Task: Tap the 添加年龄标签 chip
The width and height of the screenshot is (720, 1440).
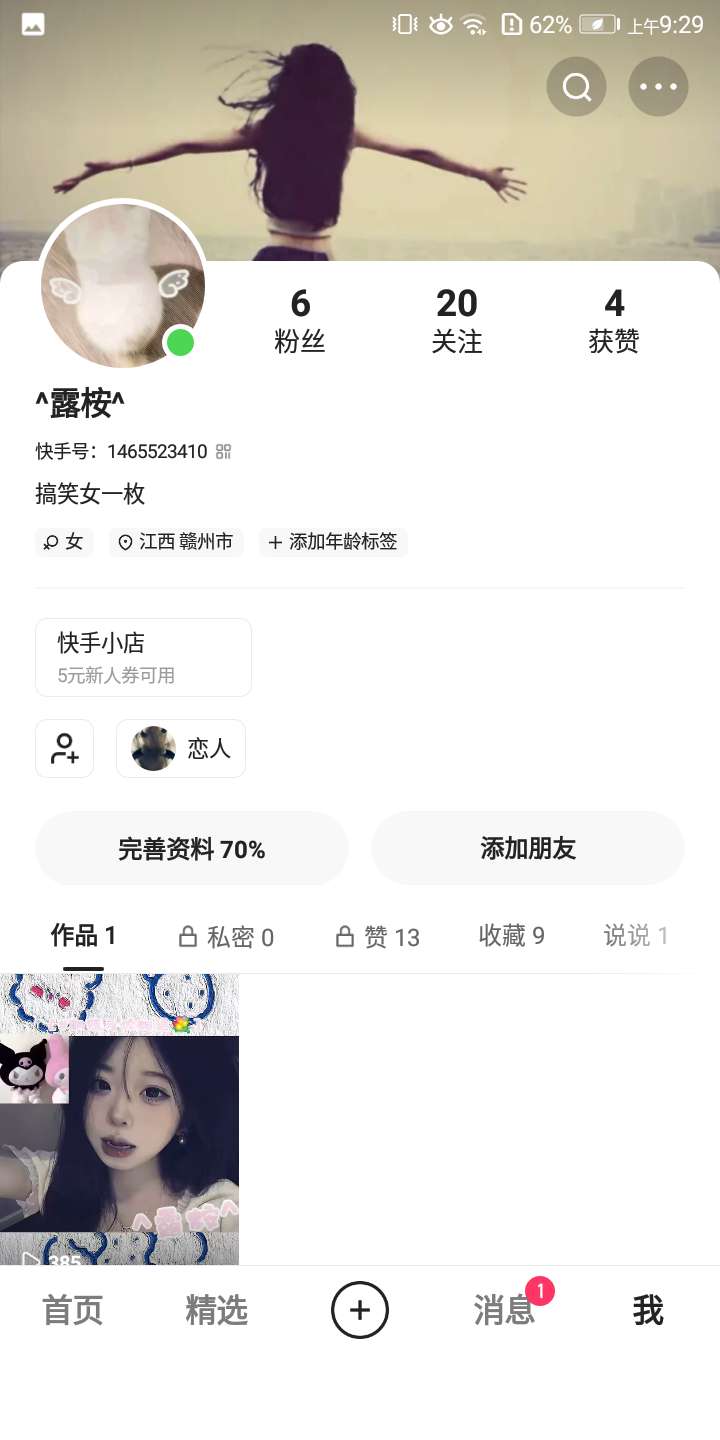Action: 333,542
